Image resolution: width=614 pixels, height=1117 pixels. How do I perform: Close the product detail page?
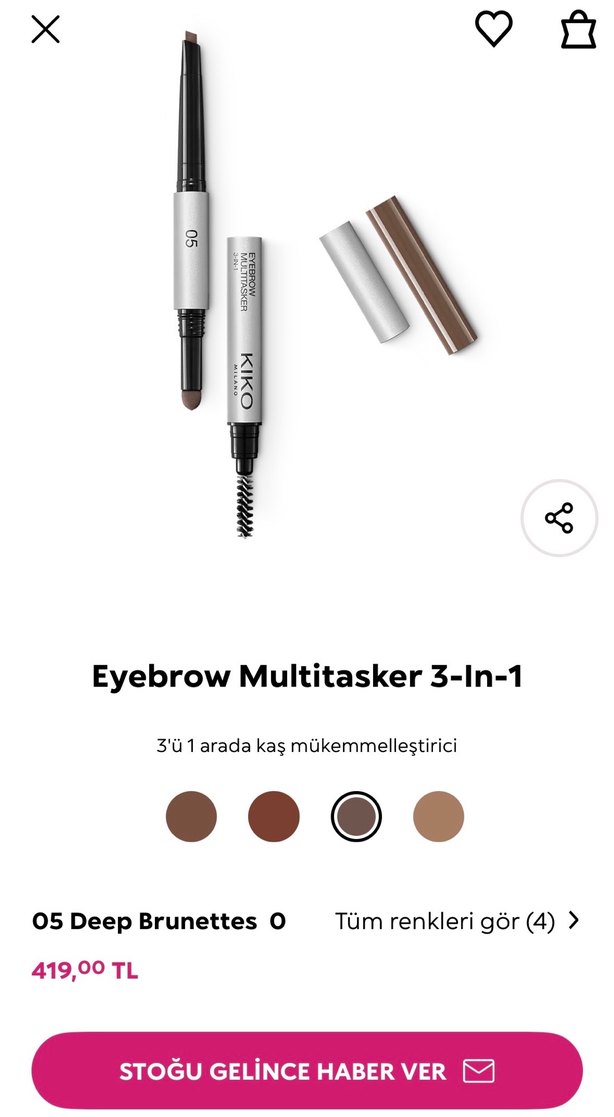click(45, 29)
